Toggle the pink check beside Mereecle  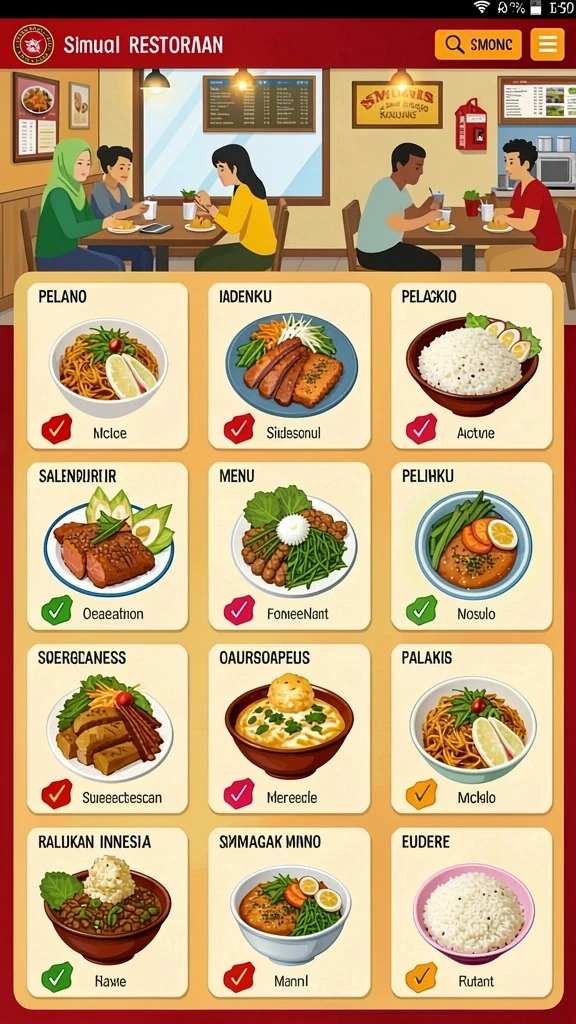click(239, 795)
